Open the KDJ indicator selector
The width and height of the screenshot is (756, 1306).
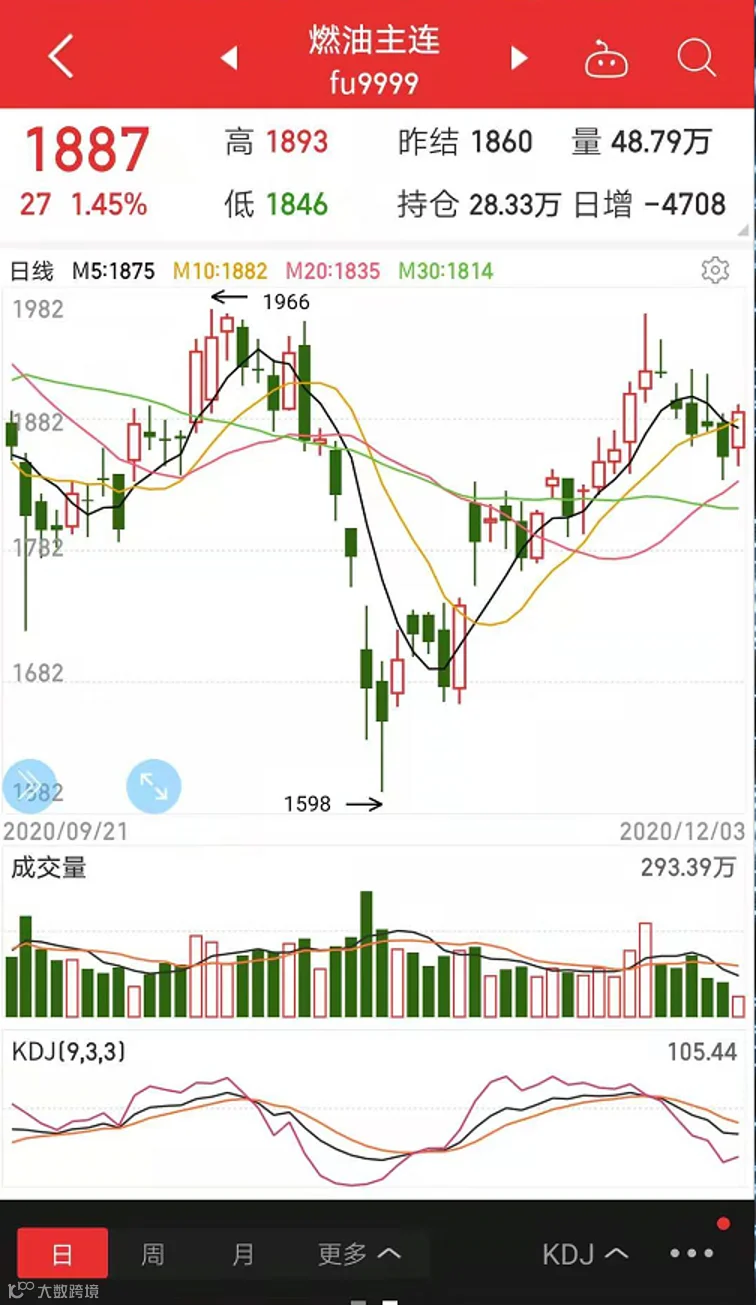pyautogui.click(x=585, y=1253)
